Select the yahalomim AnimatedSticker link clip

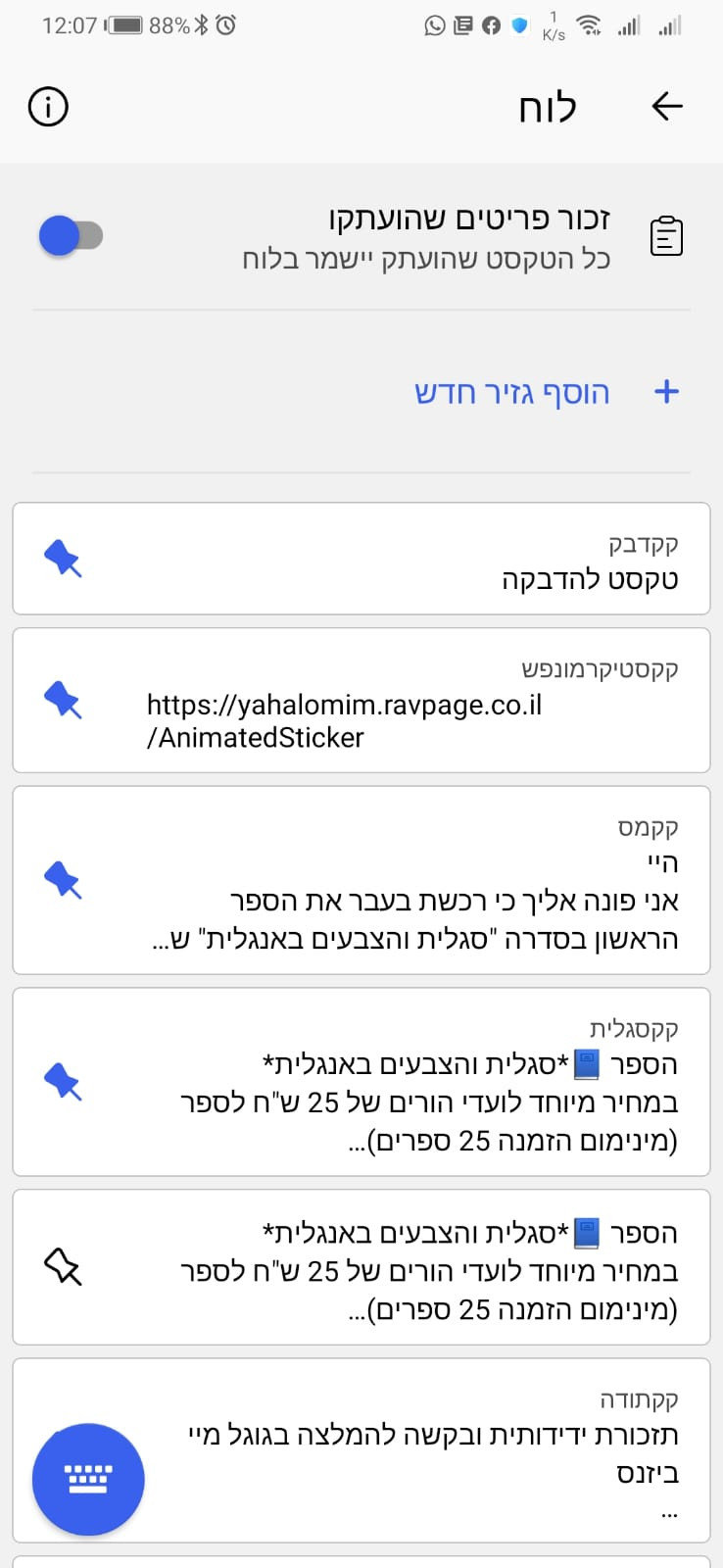tap(361, 701)
